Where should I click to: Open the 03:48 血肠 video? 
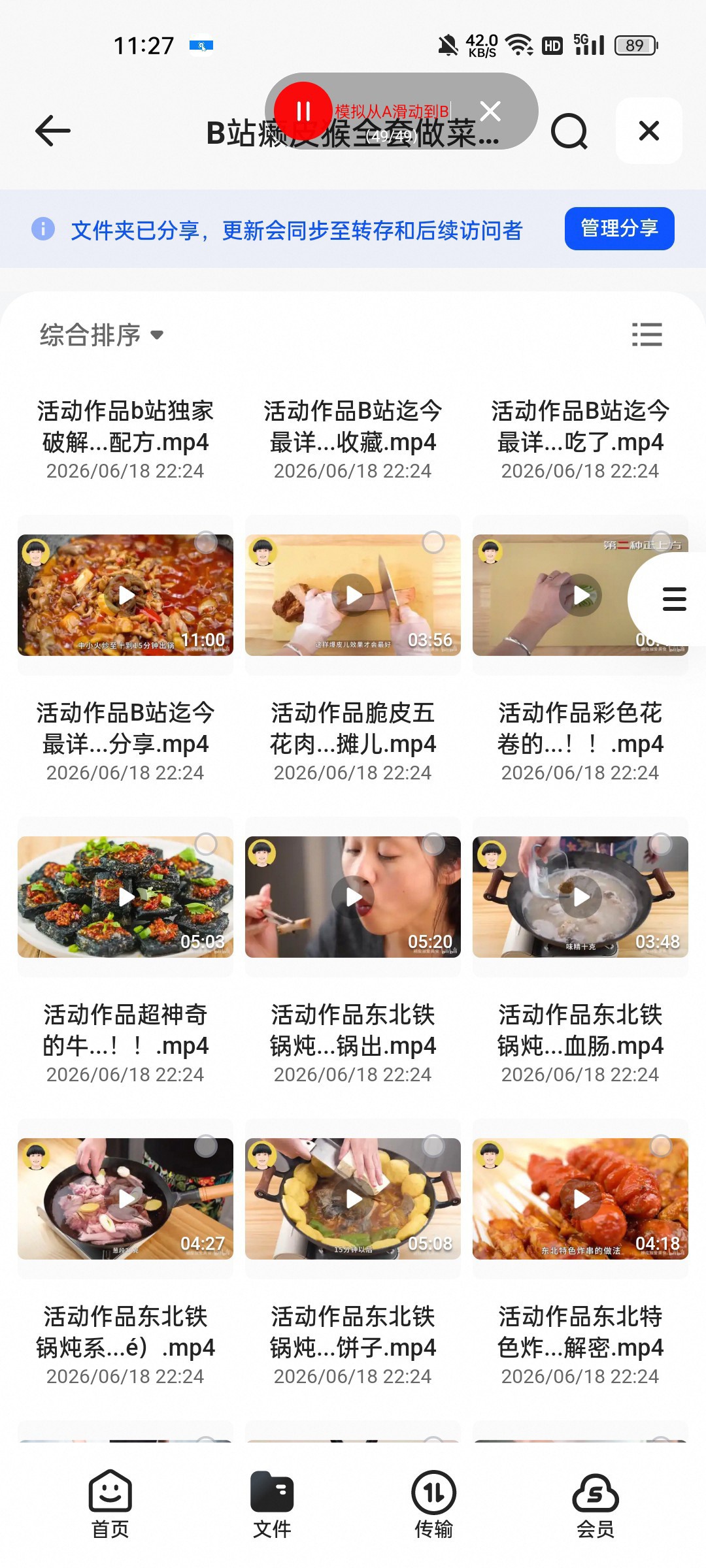(580, 897)
